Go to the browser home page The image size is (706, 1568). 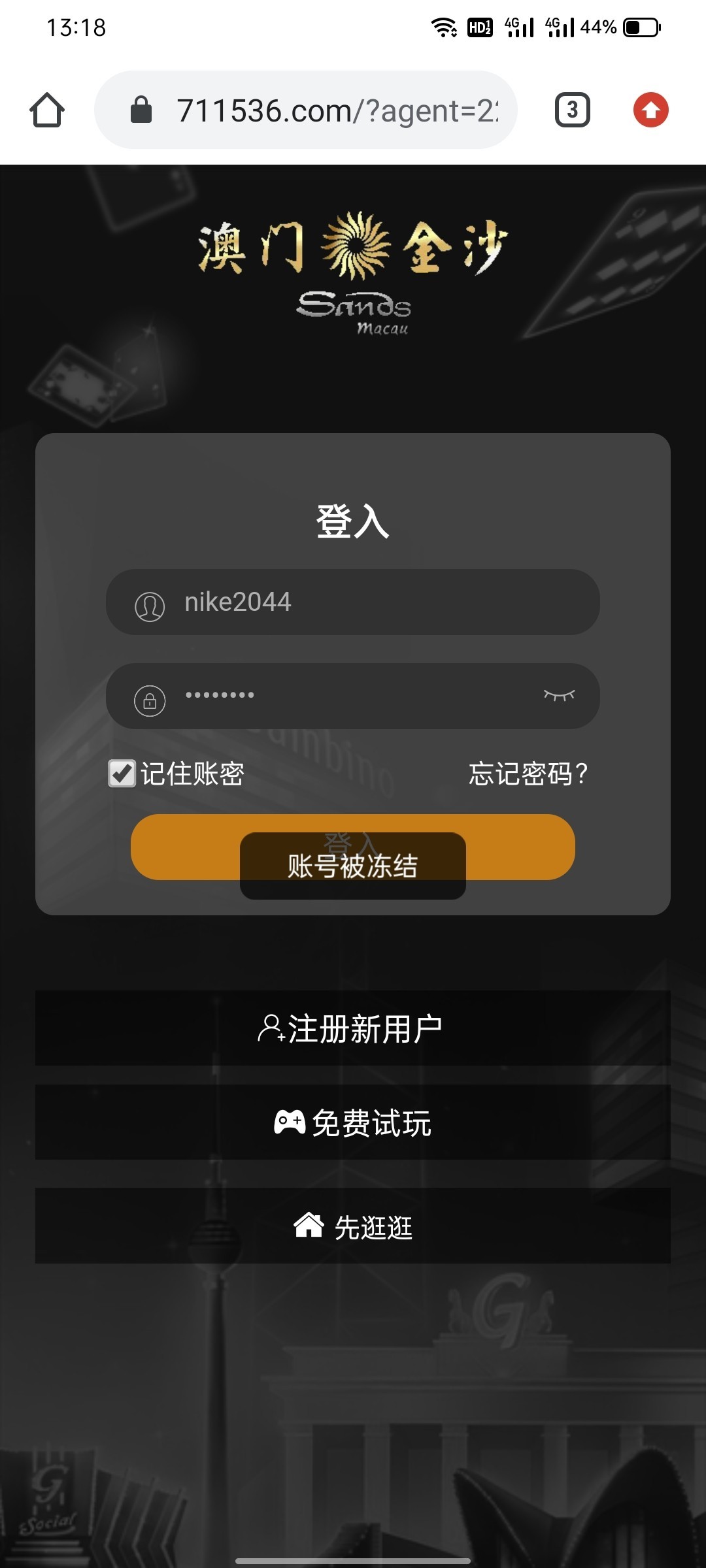(x=47, y=110)
